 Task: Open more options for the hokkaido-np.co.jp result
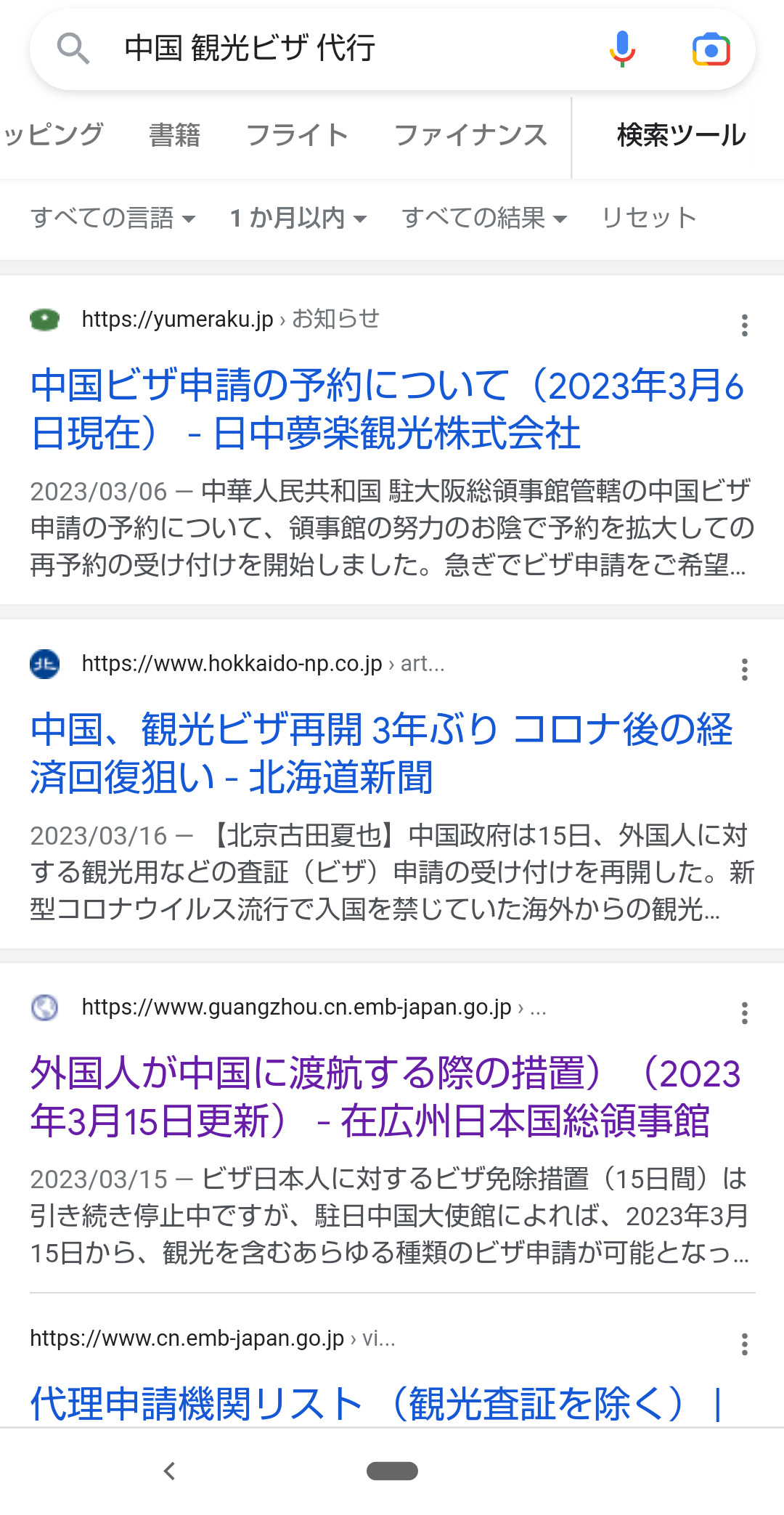pyautogui.click(x=744, y=669)
